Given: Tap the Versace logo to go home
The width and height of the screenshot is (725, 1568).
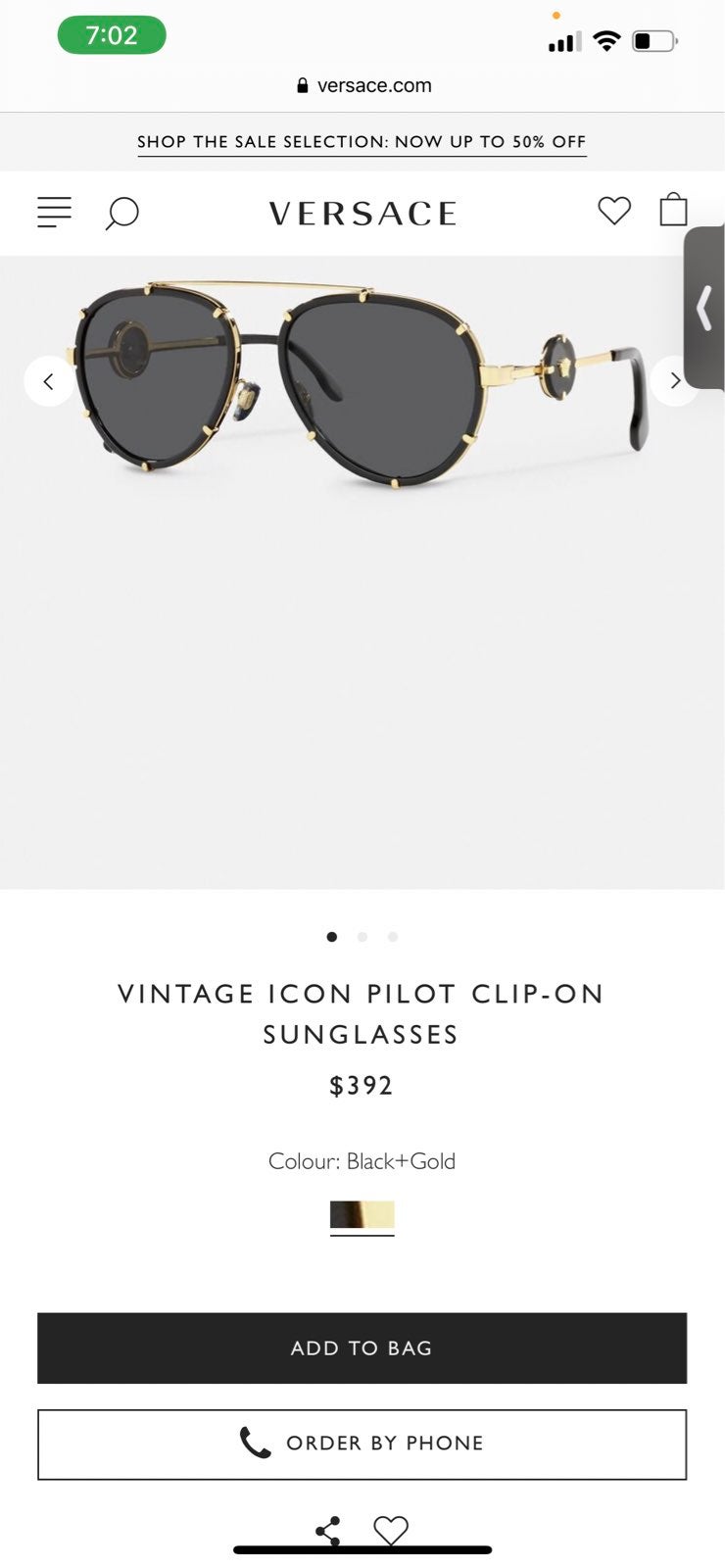Looking at the screenshot, I should 362,213.
